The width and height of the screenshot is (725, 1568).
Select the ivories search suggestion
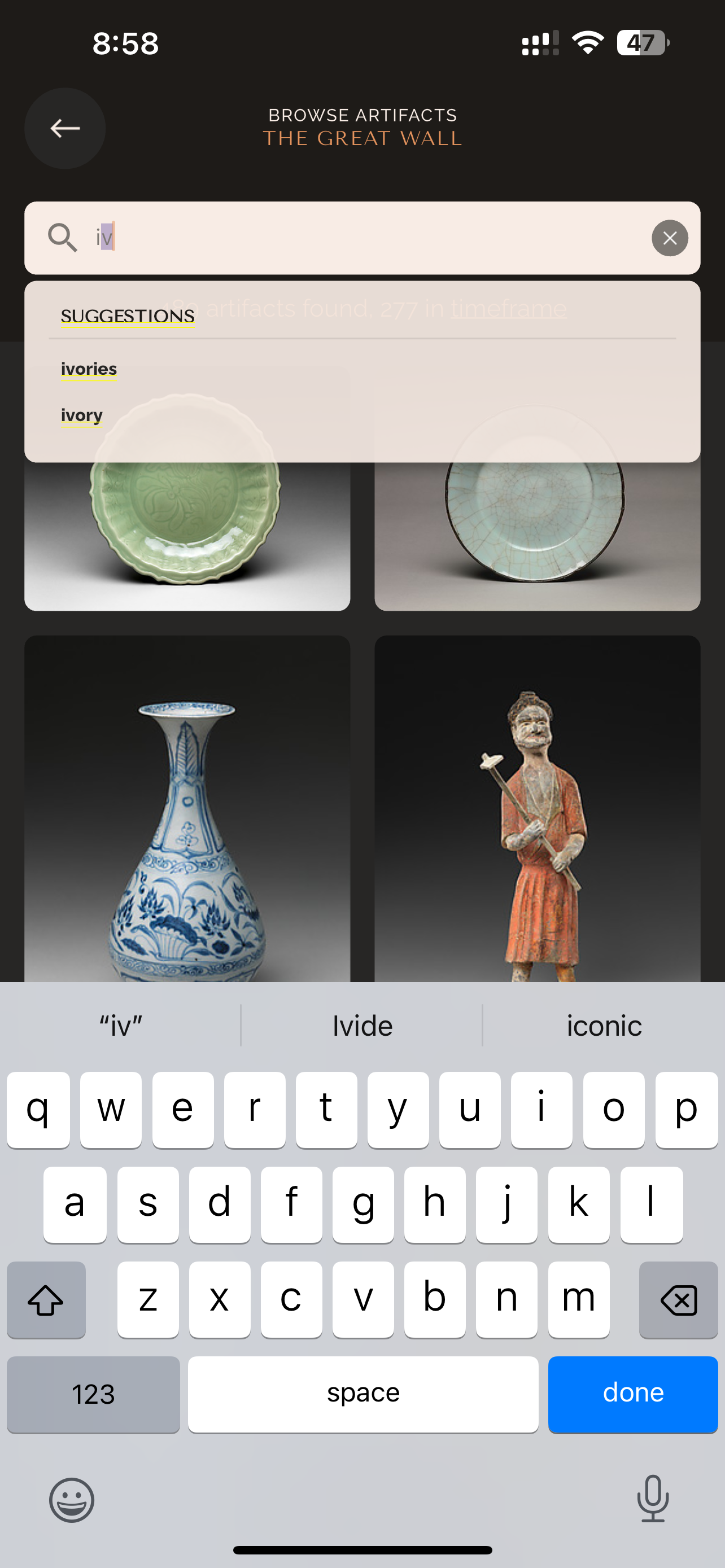(x=88, y=368)
